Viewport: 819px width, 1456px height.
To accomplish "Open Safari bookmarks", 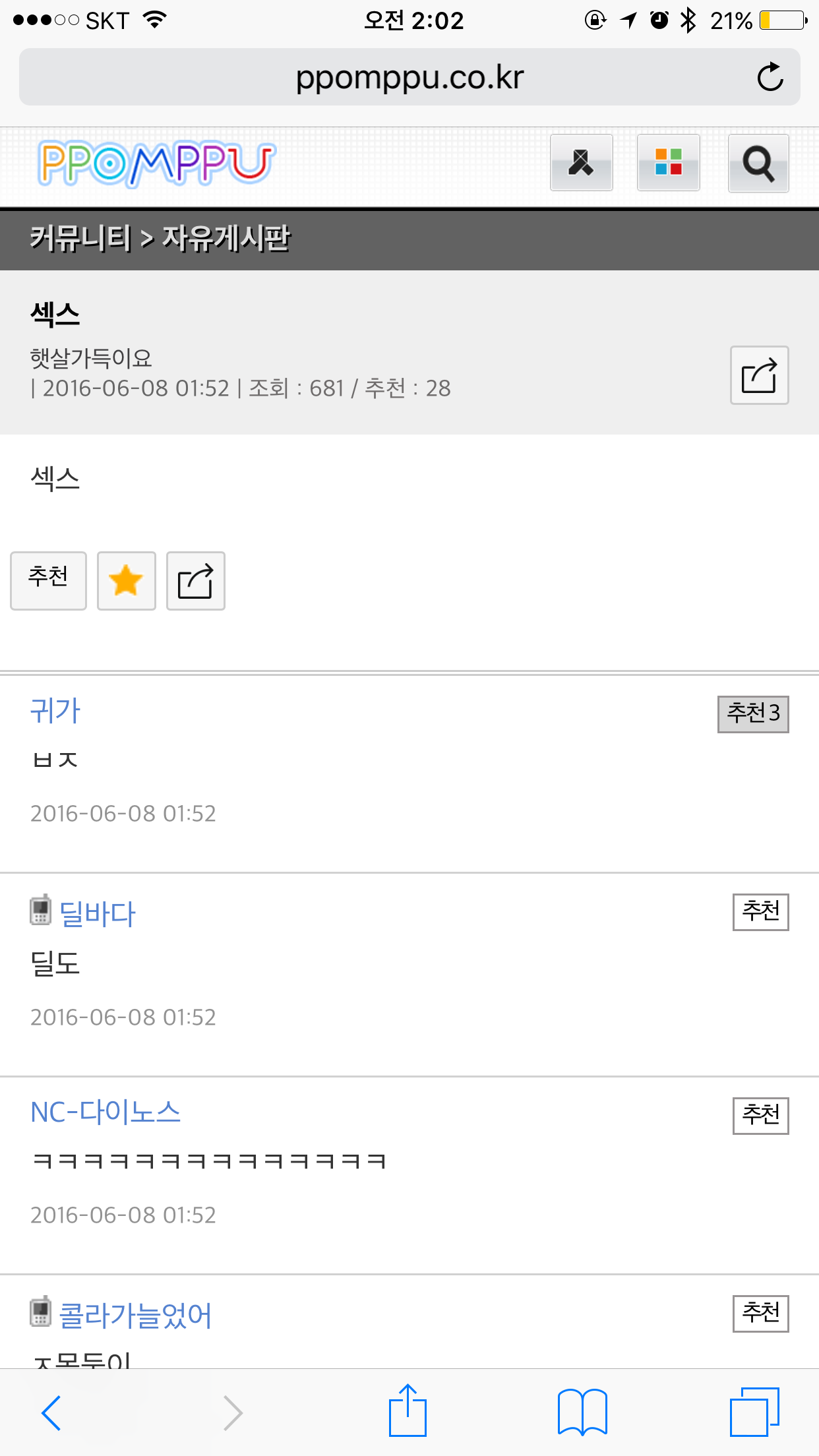I will pyautogui.click(x=582, y=1412).
